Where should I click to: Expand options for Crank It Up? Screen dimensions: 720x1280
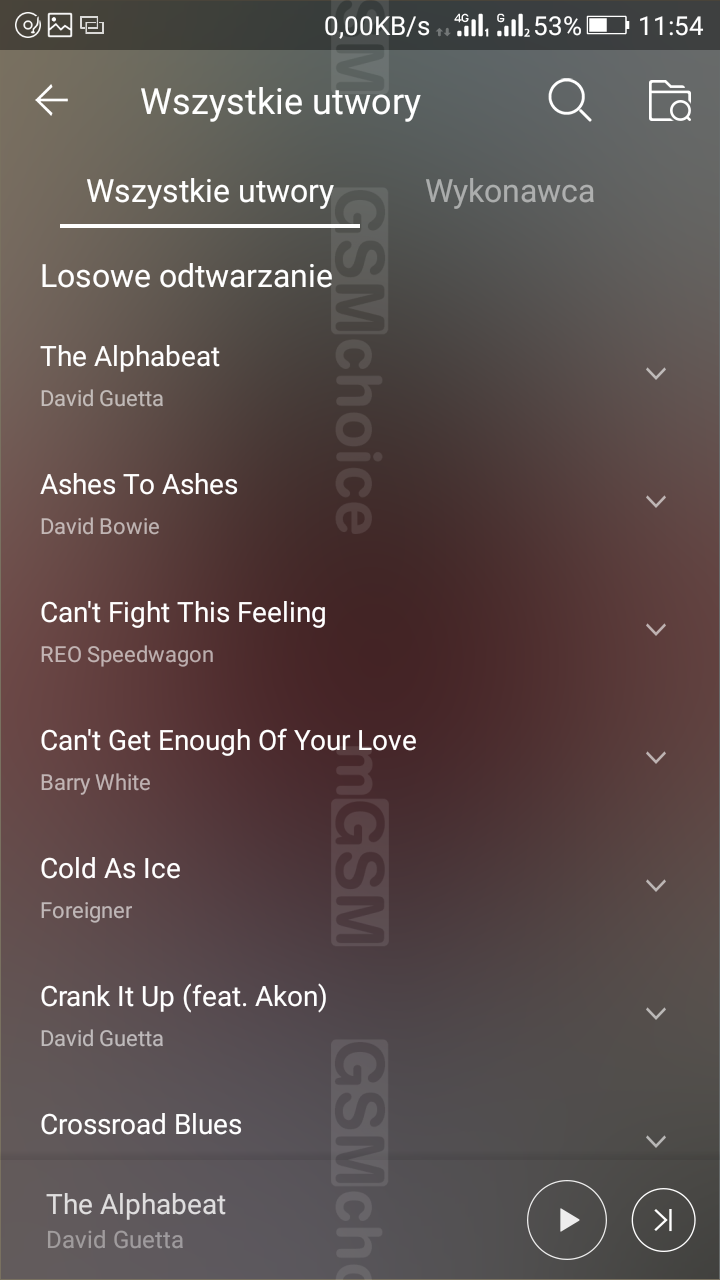656,1013
